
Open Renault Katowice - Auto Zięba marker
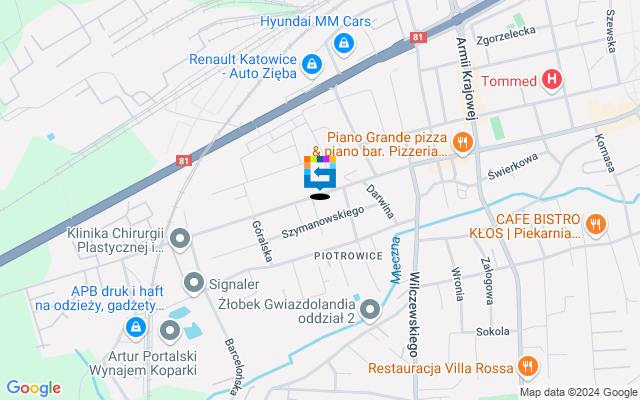pyautogui.click(x=312, y=64)
